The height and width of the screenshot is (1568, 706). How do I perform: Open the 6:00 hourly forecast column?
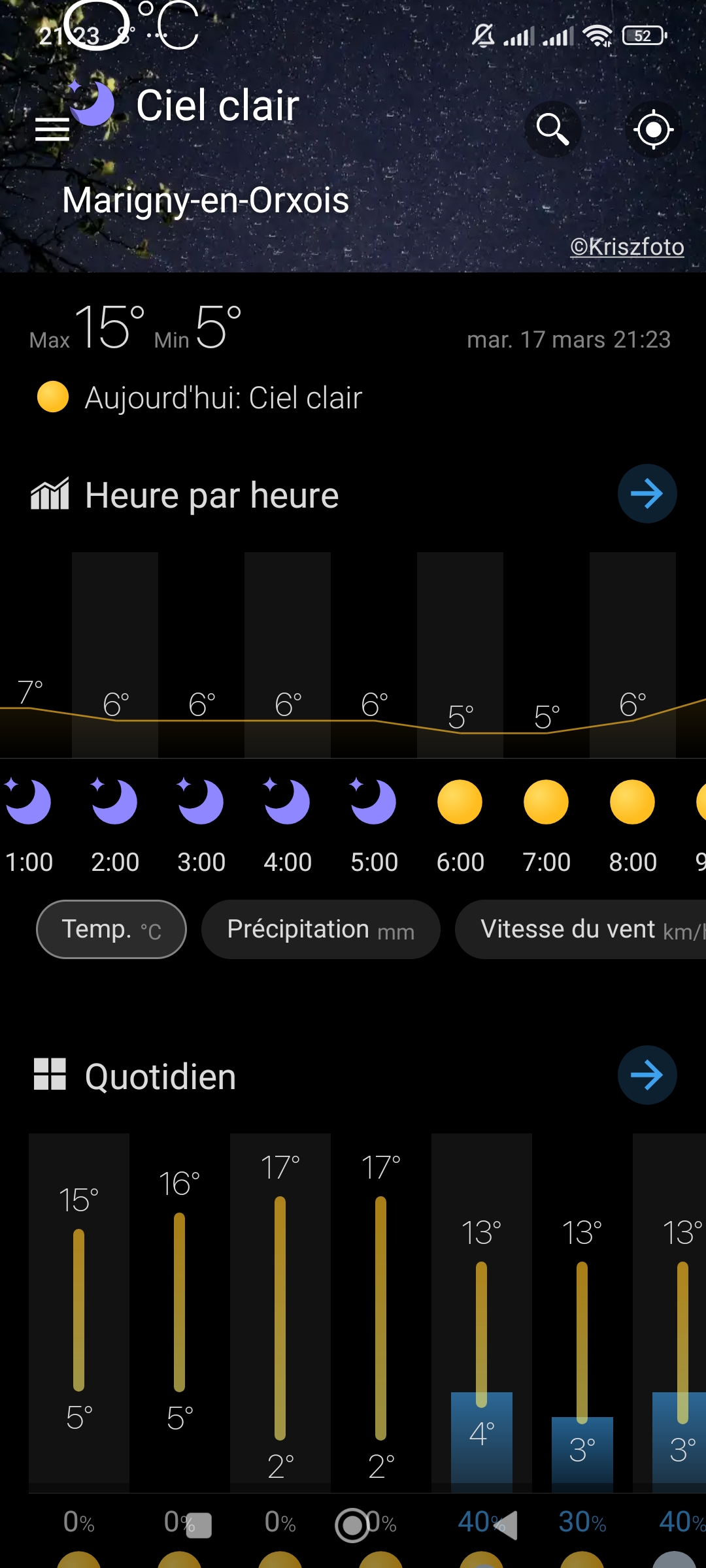click(x=460, y=719)
